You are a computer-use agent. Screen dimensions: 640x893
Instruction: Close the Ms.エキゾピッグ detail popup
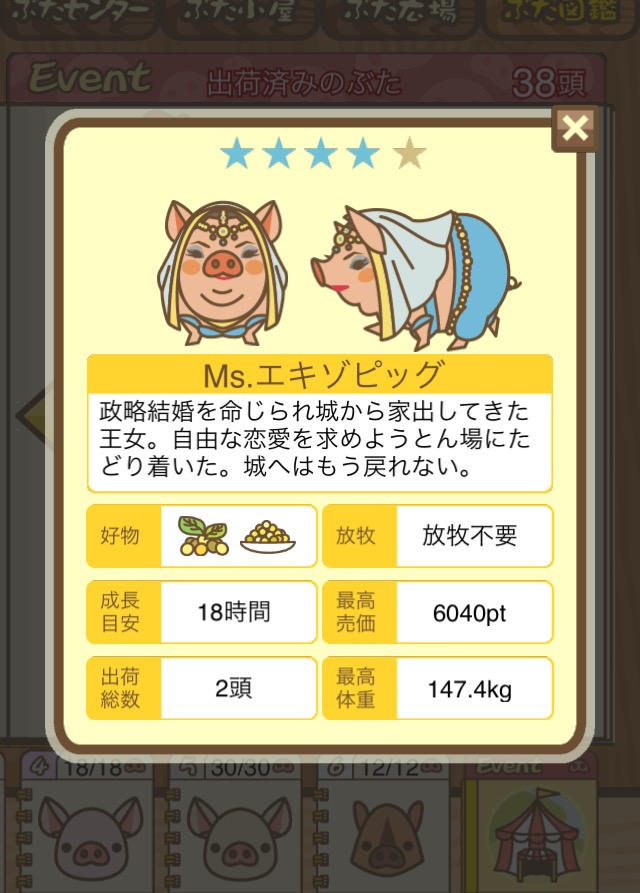click(x=576, y=128)
